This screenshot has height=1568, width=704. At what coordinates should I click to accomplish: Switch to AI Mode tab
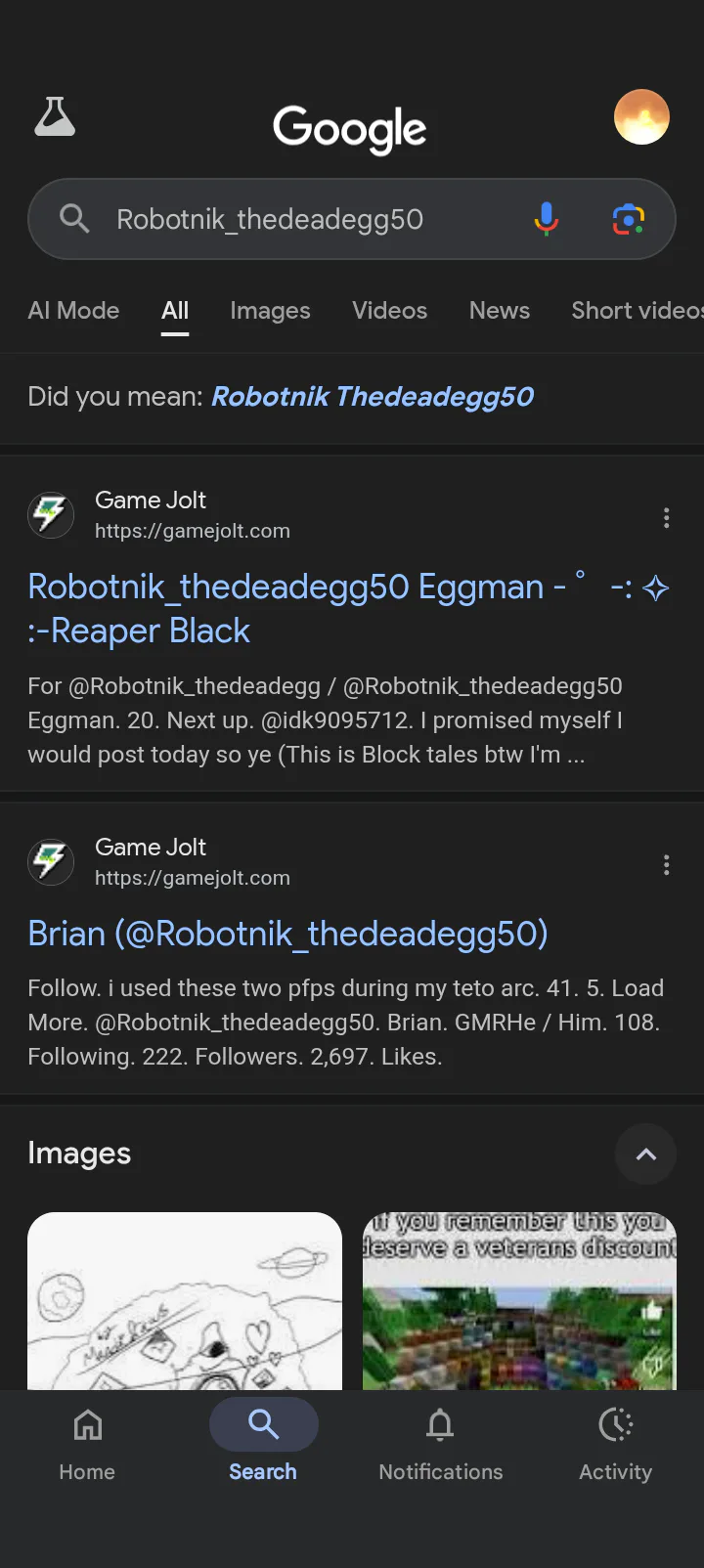[73, 311]
